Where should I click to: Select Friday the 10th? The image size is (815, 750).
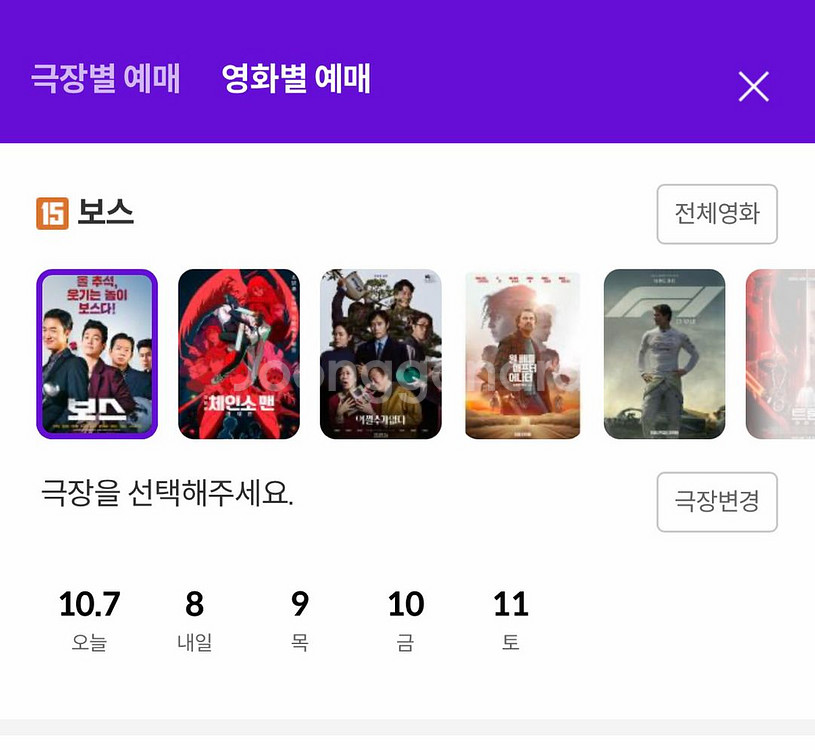[x=405, y=618]
